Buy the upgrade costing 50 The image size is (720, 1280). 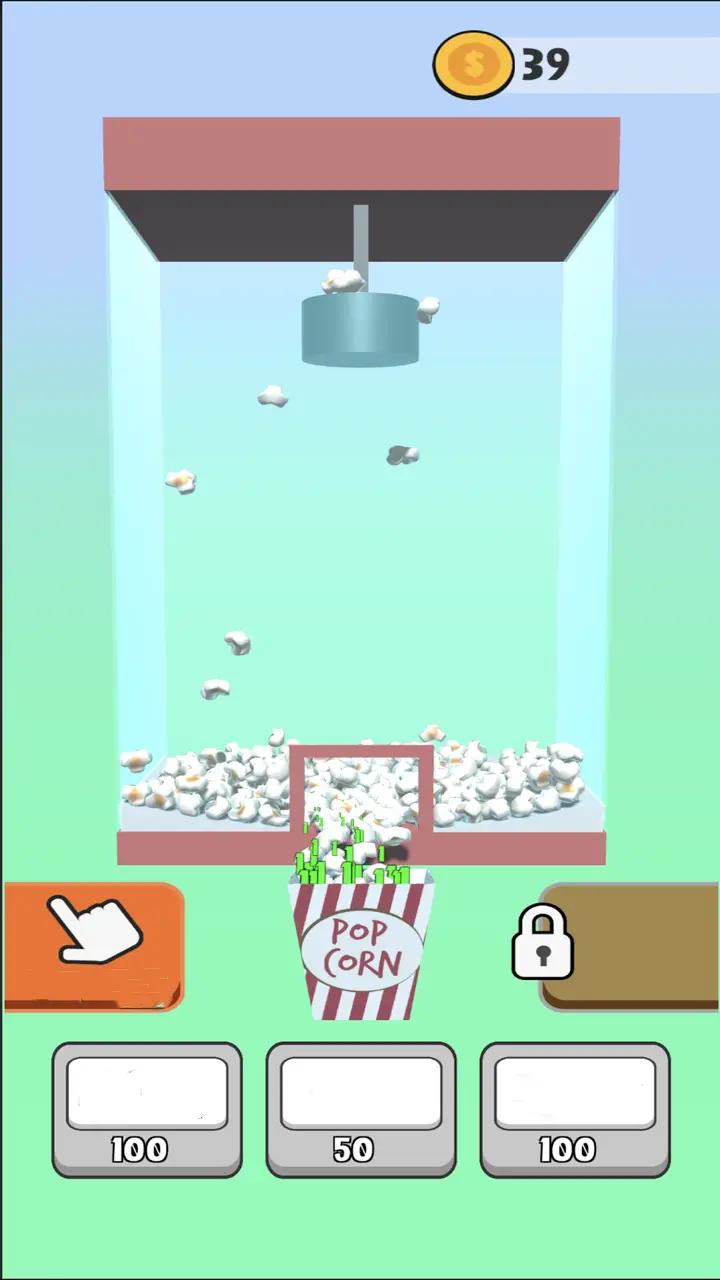[x=360, y=1110]
